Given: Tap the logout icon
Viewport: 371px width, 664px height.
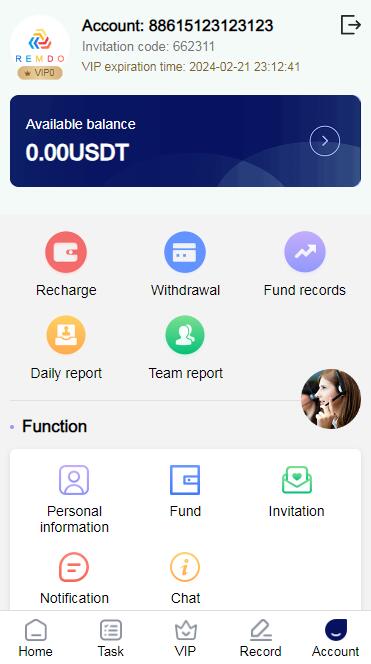Looking at the screenshot, I should tap(351, 25).
